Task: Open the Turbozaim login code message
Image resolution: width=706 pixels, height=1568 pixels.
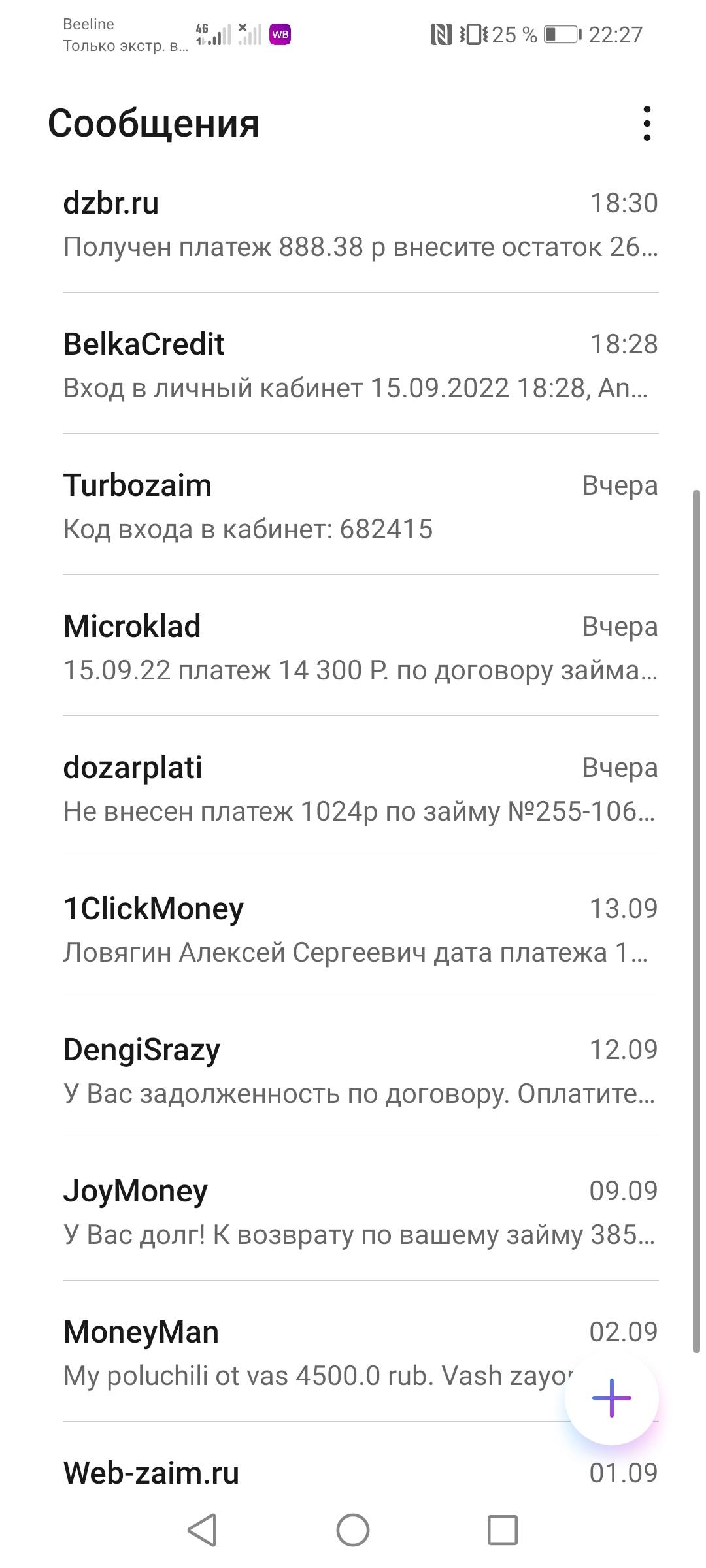Action: (353, 506)
